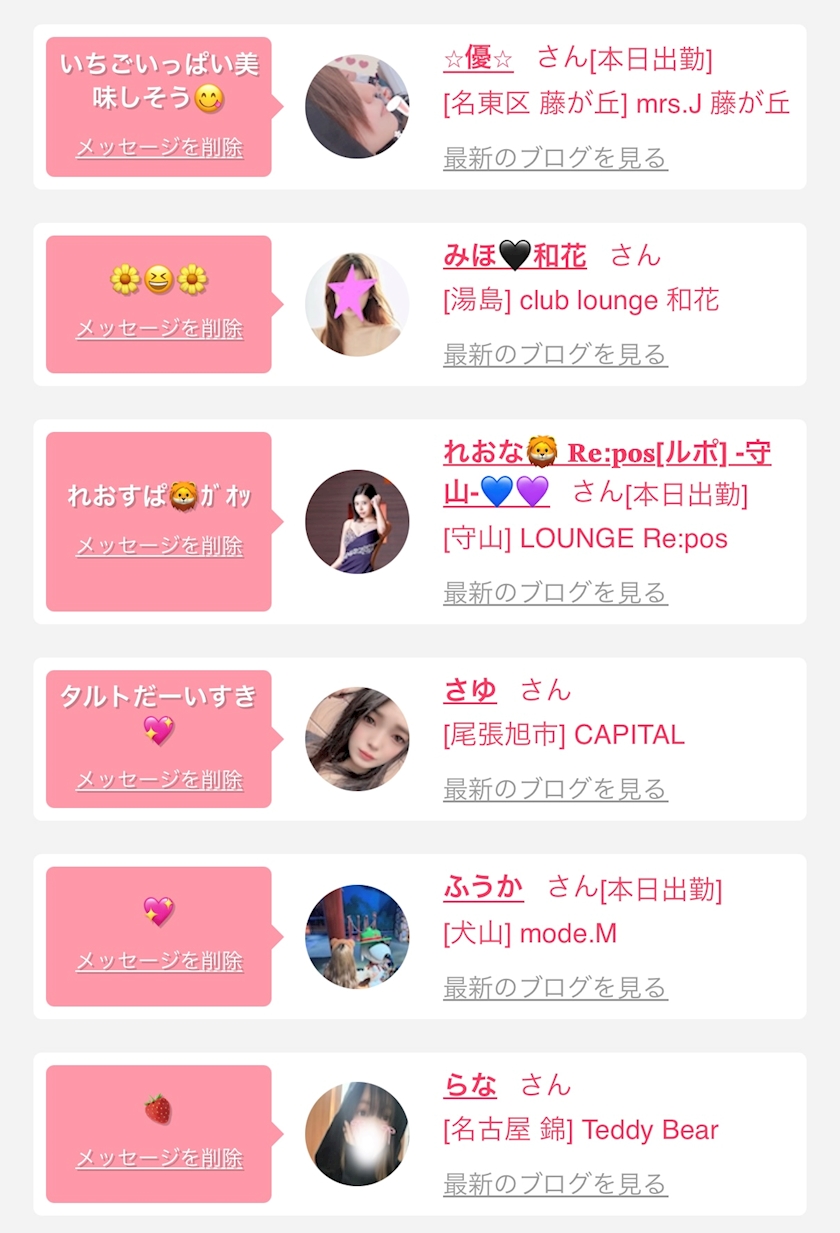Delete the message sent to ☆優☆
Screen dimensions: 840x1233
159,148
